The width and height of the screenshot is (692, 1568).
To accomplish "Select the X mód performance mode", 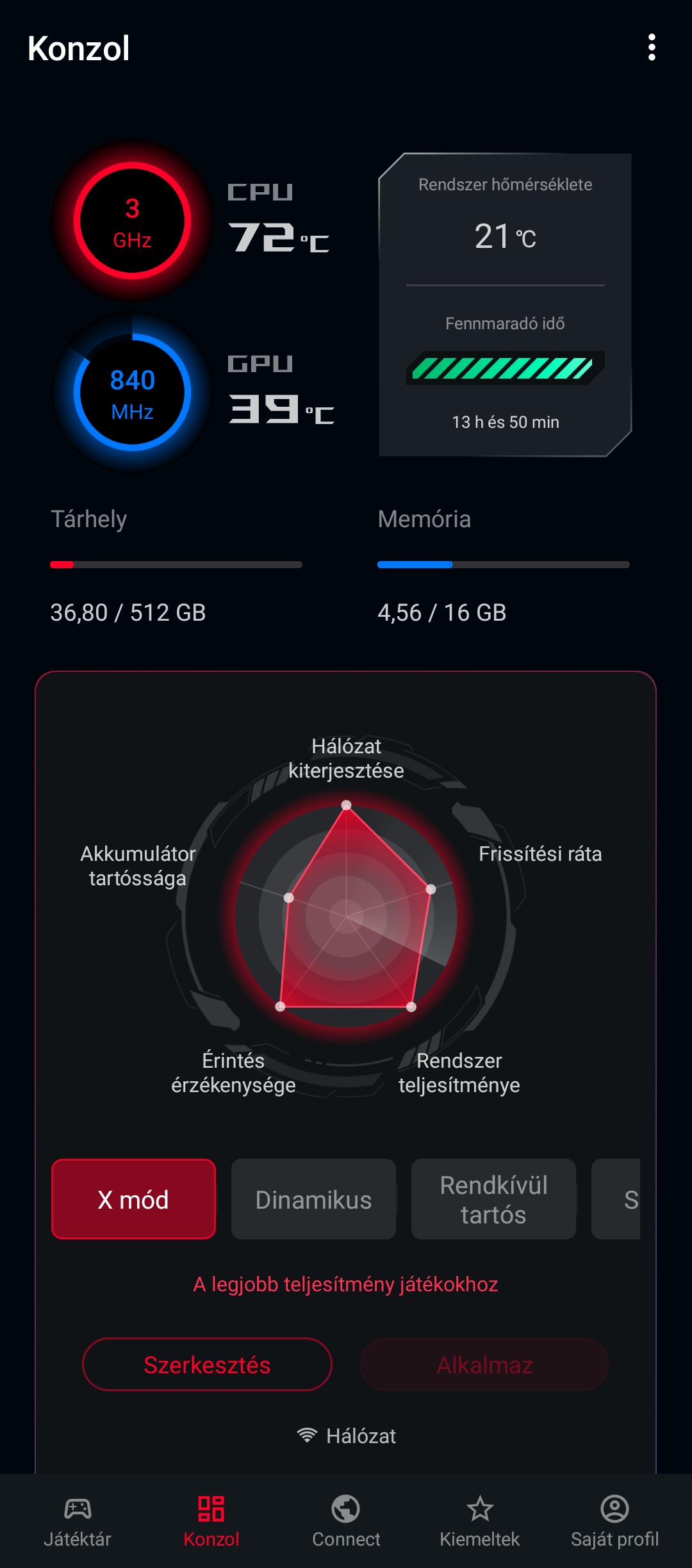I will click(x=133, y=1199).
